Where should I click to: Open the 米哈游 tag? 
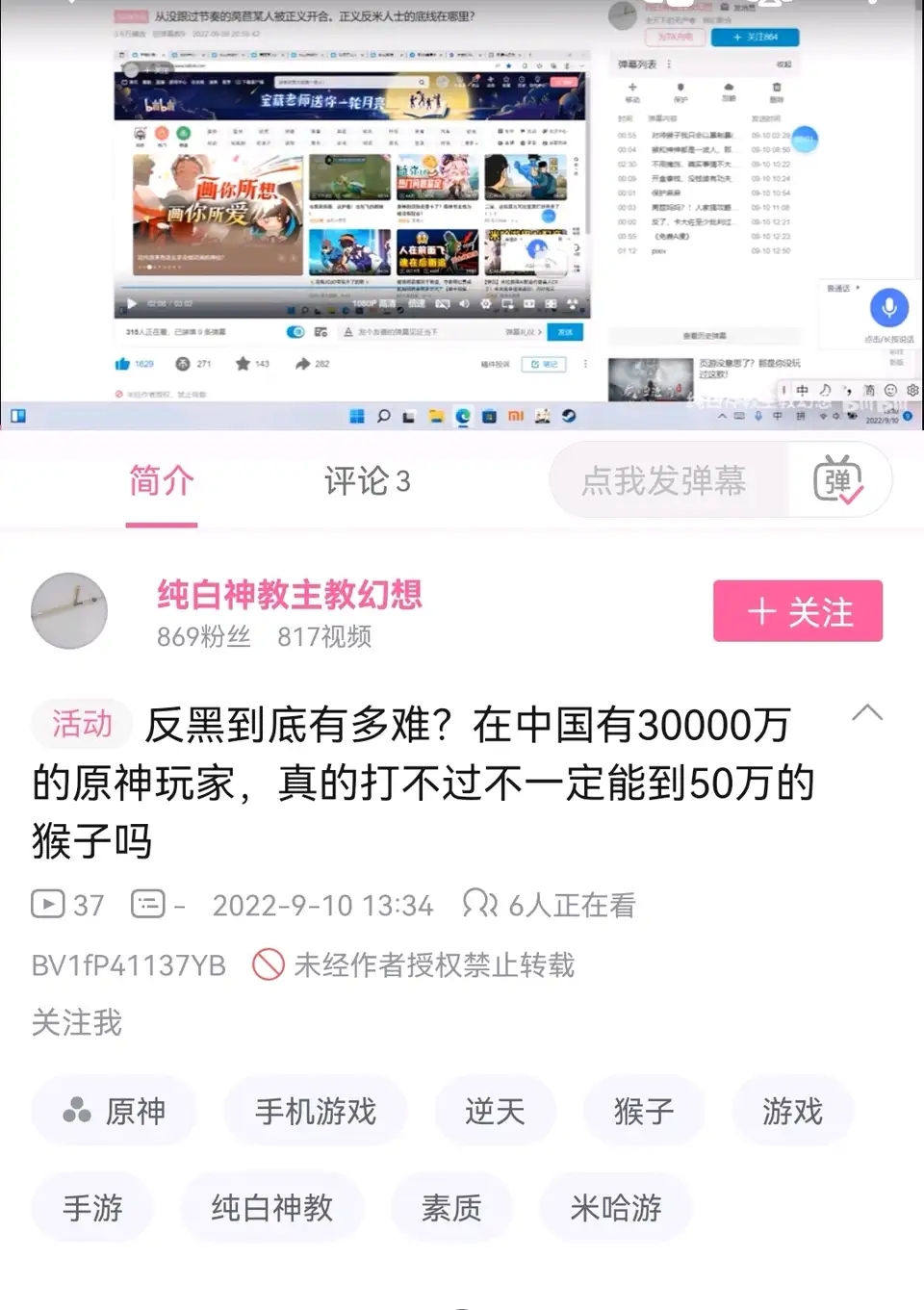616,1208
